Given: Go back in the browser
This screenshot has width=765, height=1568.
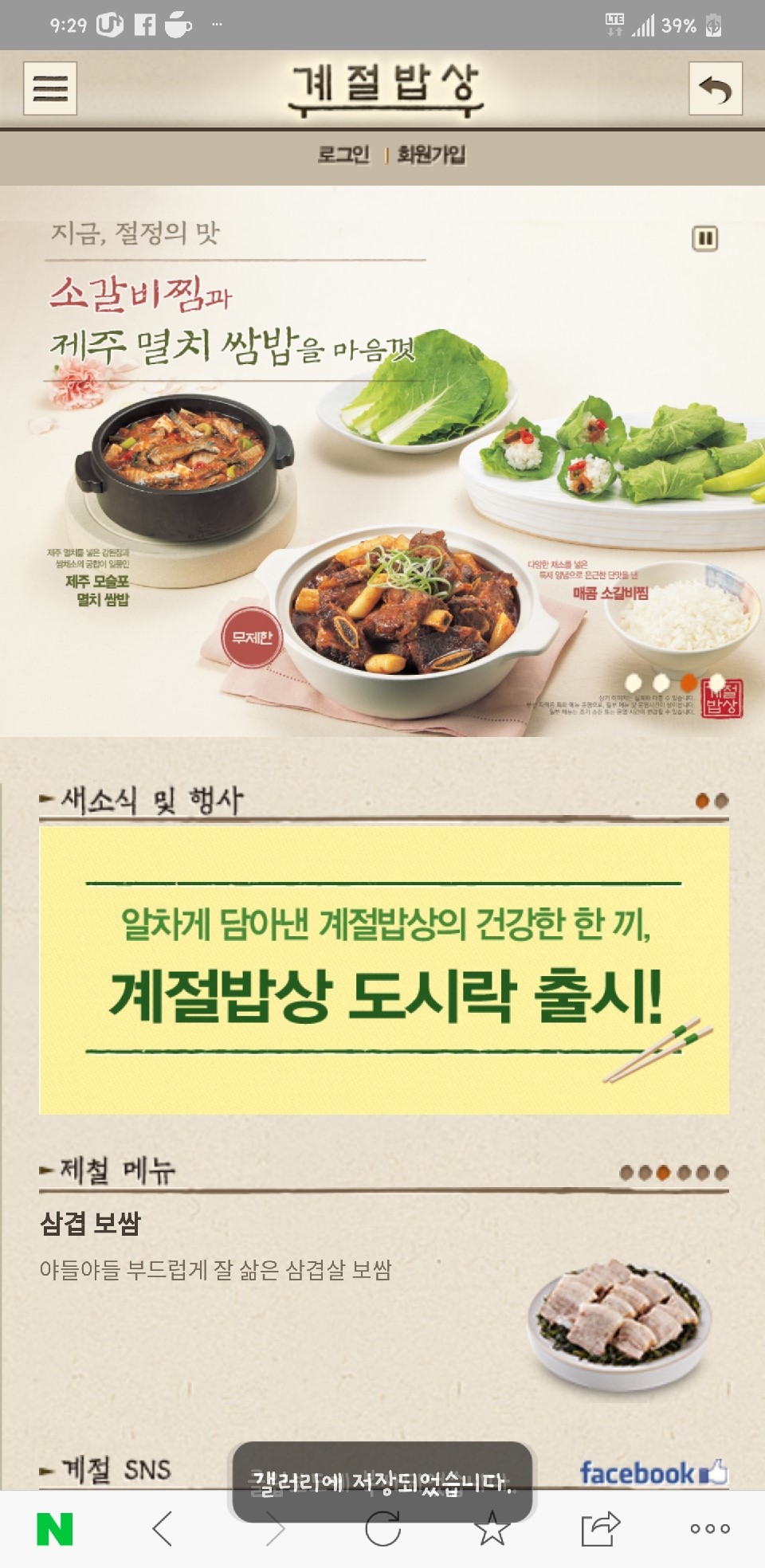Looking at the screenshot, I should point(163,1529).
